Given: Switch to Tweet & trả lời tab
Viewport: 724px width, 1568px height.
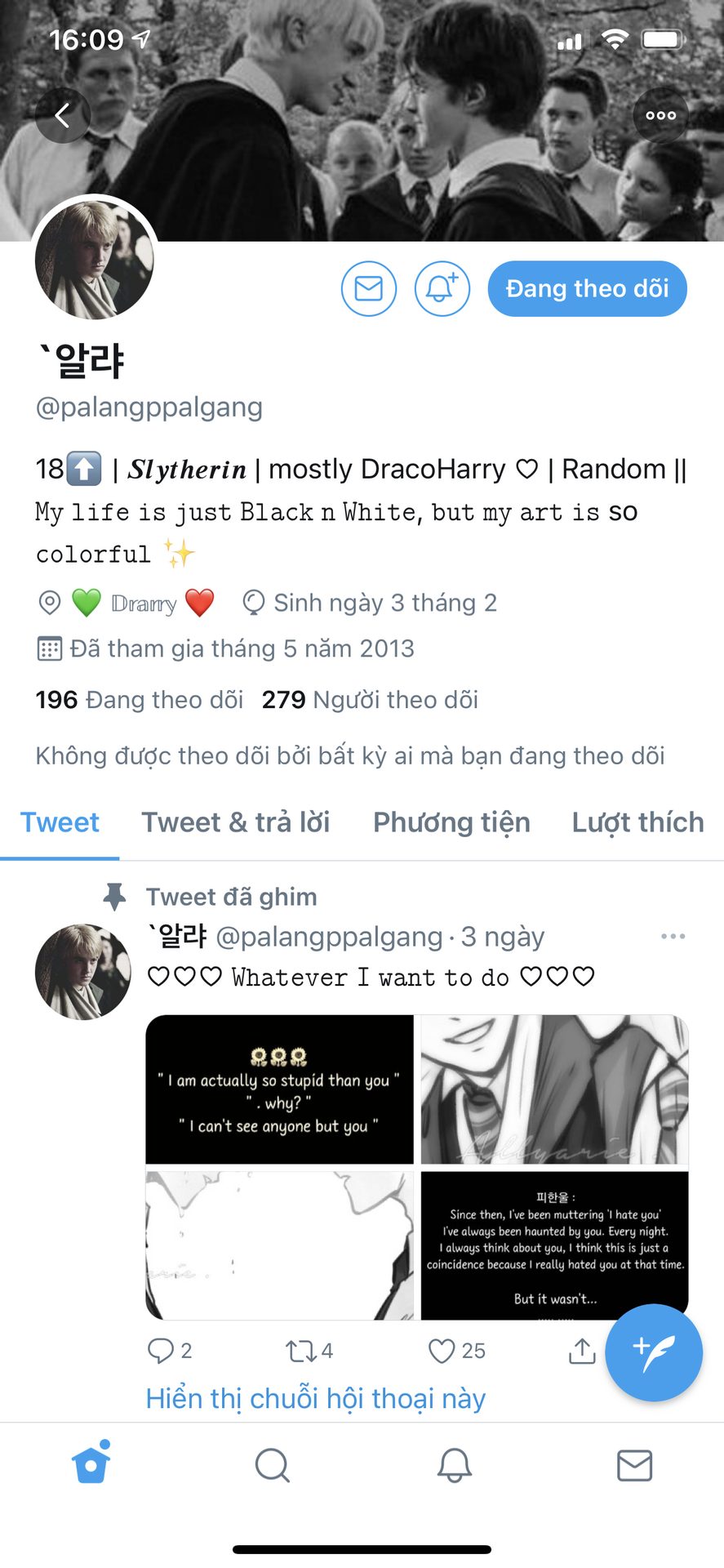Looking at the screenshot, I should click(235, 822).
